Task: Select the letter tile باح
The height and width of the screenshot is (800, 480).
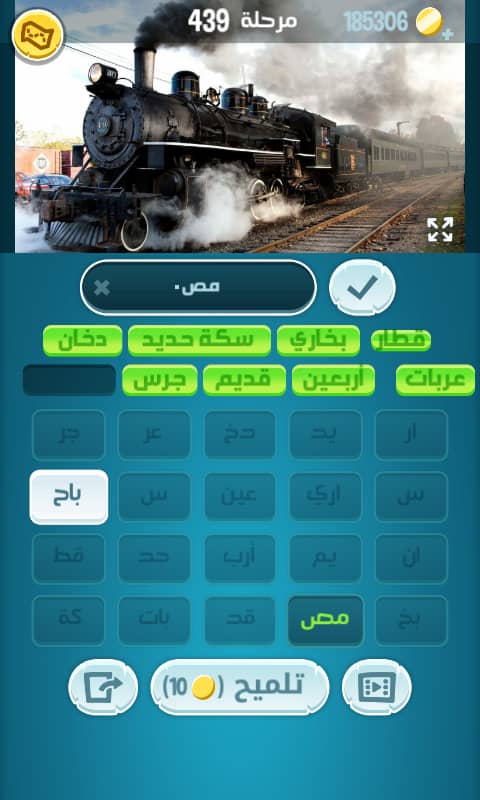Action: [69, 497]
